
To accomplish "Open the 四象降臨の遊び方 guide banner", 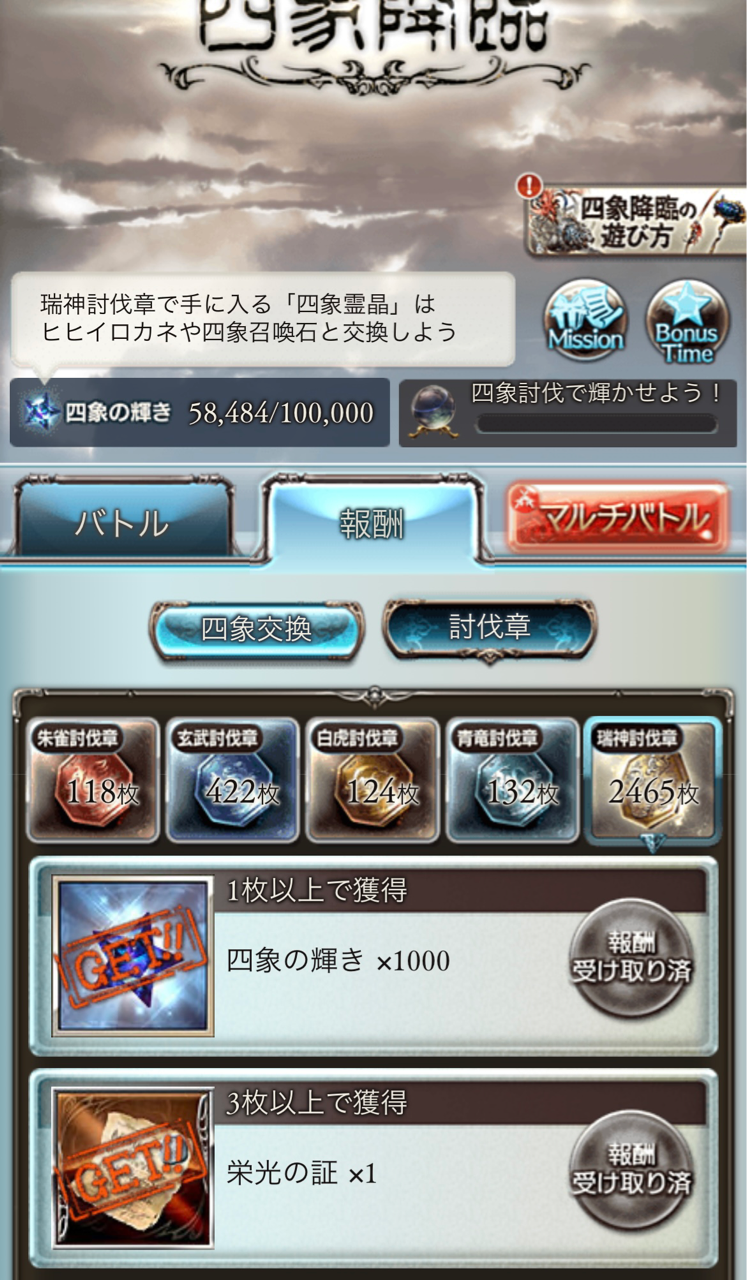I will pos(634,222).
